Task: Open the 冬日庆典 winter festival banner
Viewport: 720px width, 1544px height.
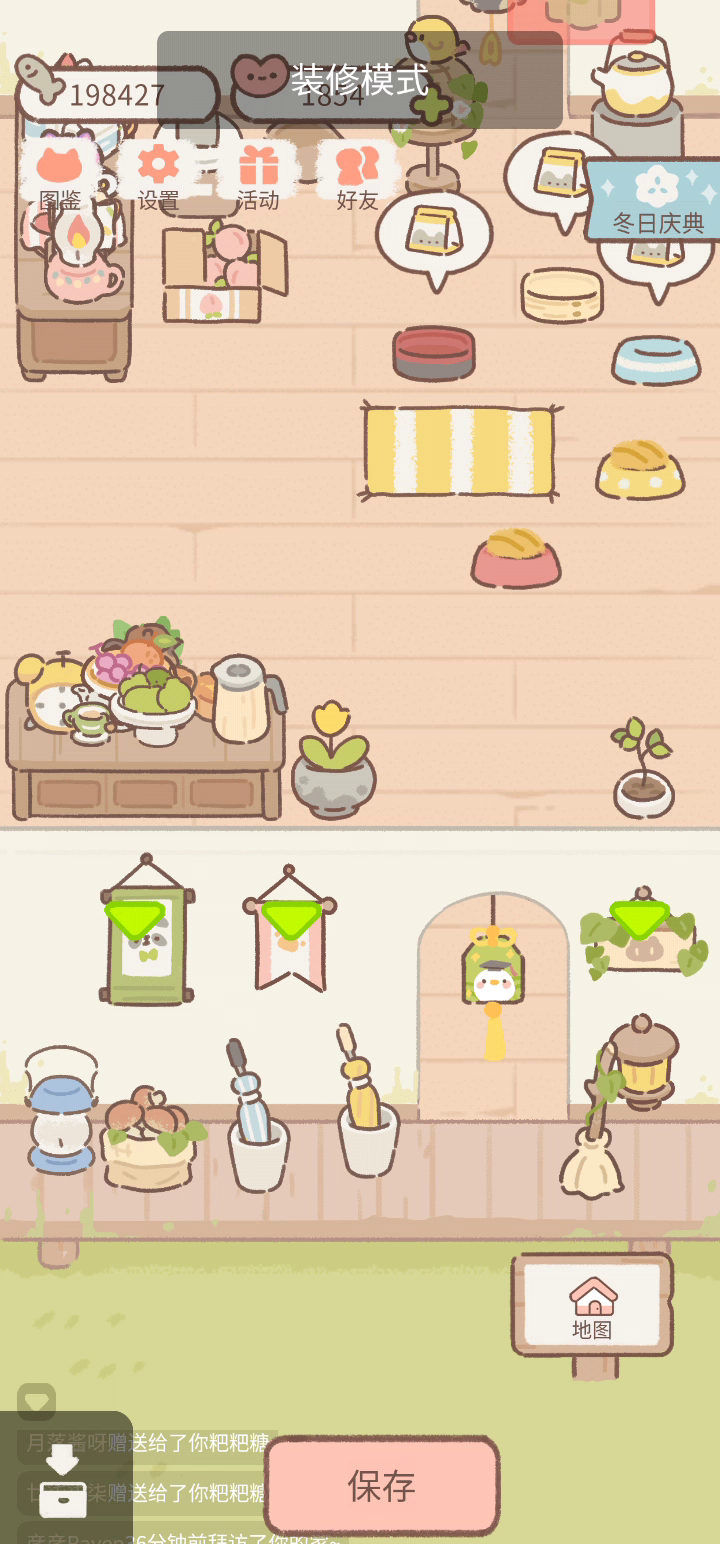Action: [655, 198]
